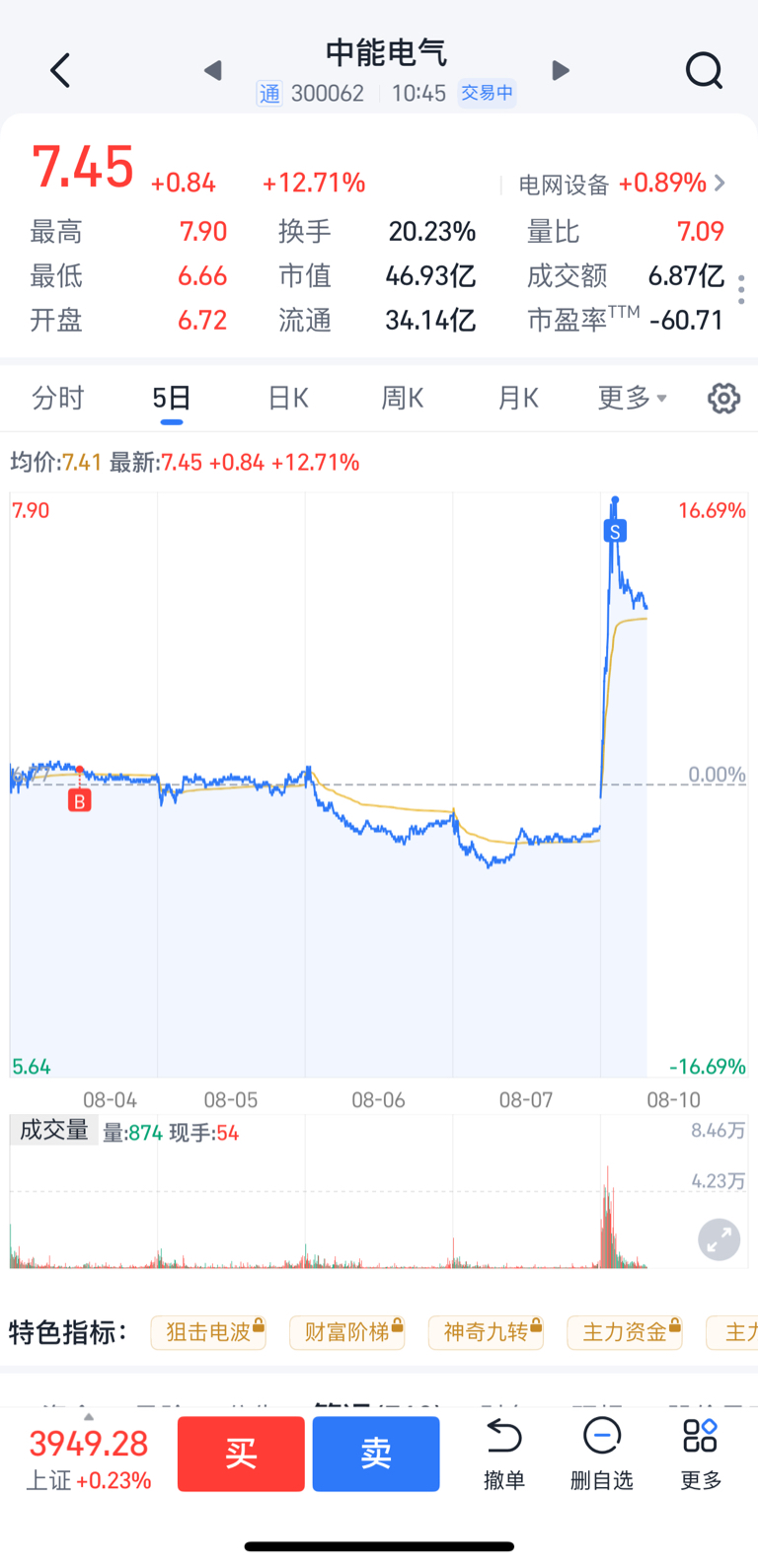Open the search magnifier icon

pyautogui.click(x=705, y=71)
